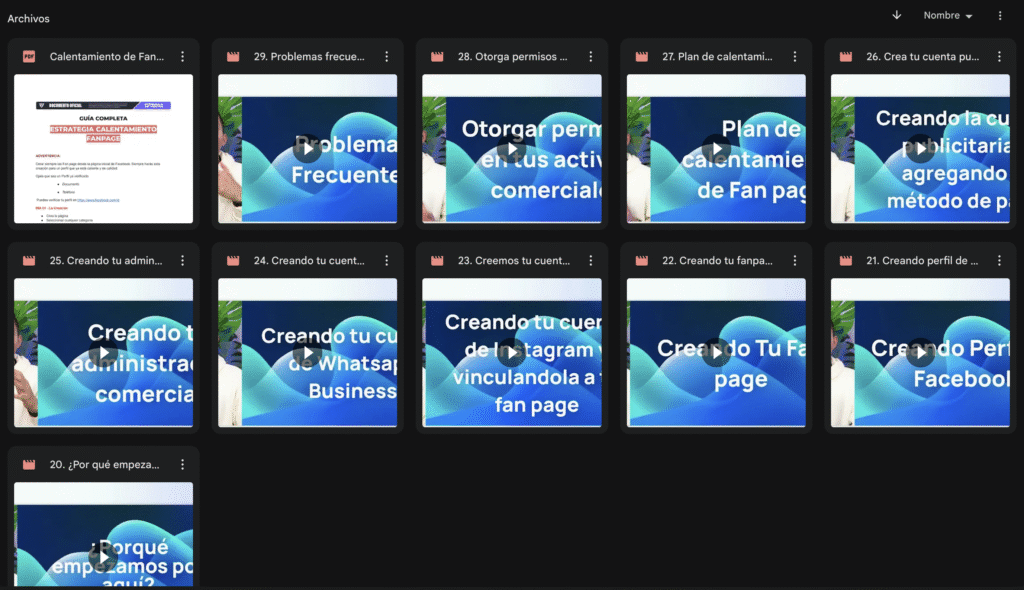Play video 22. Creando tu fanpage
This screenshot has width=1024, height=590.
(715, 353)
